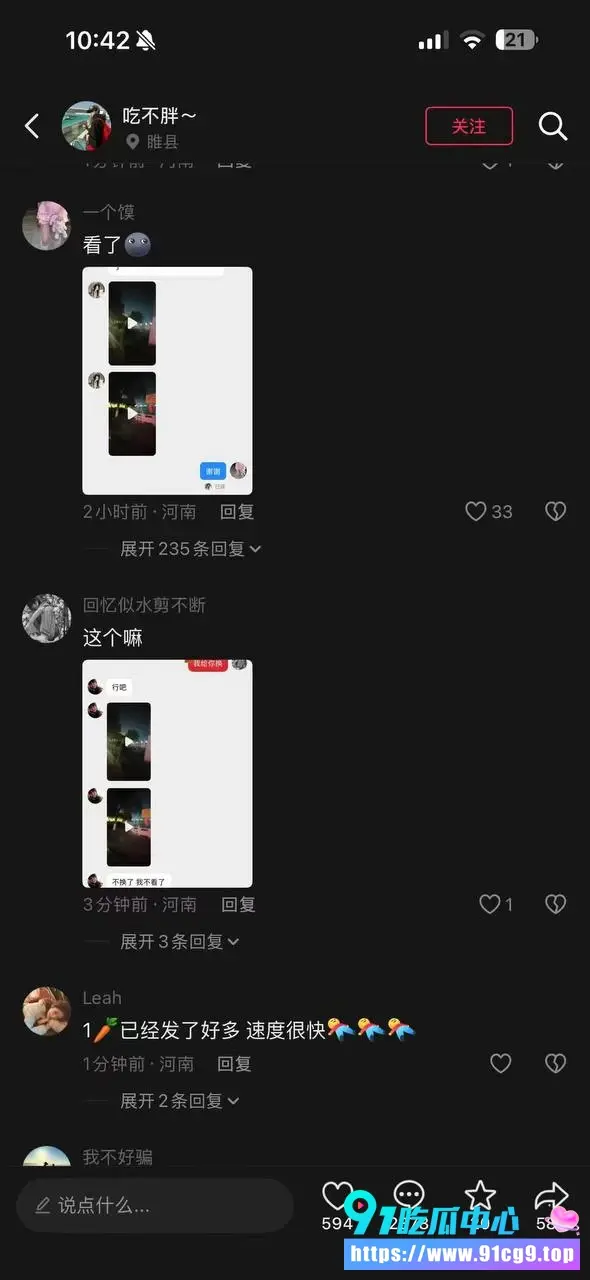Open 一个馍's profile avatar

(x=47, y=225)
